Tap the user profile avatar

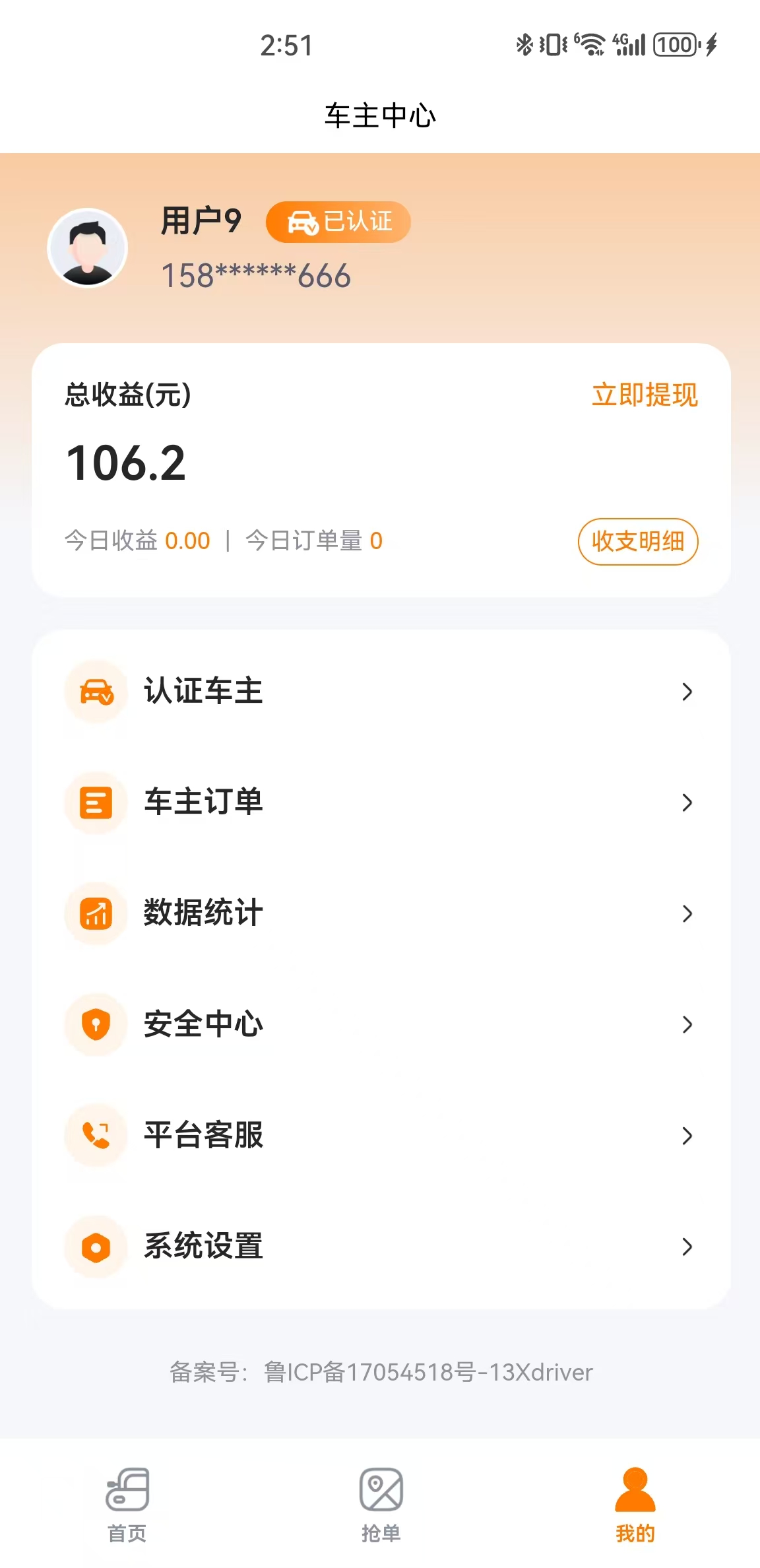click(x=88, y=249)
